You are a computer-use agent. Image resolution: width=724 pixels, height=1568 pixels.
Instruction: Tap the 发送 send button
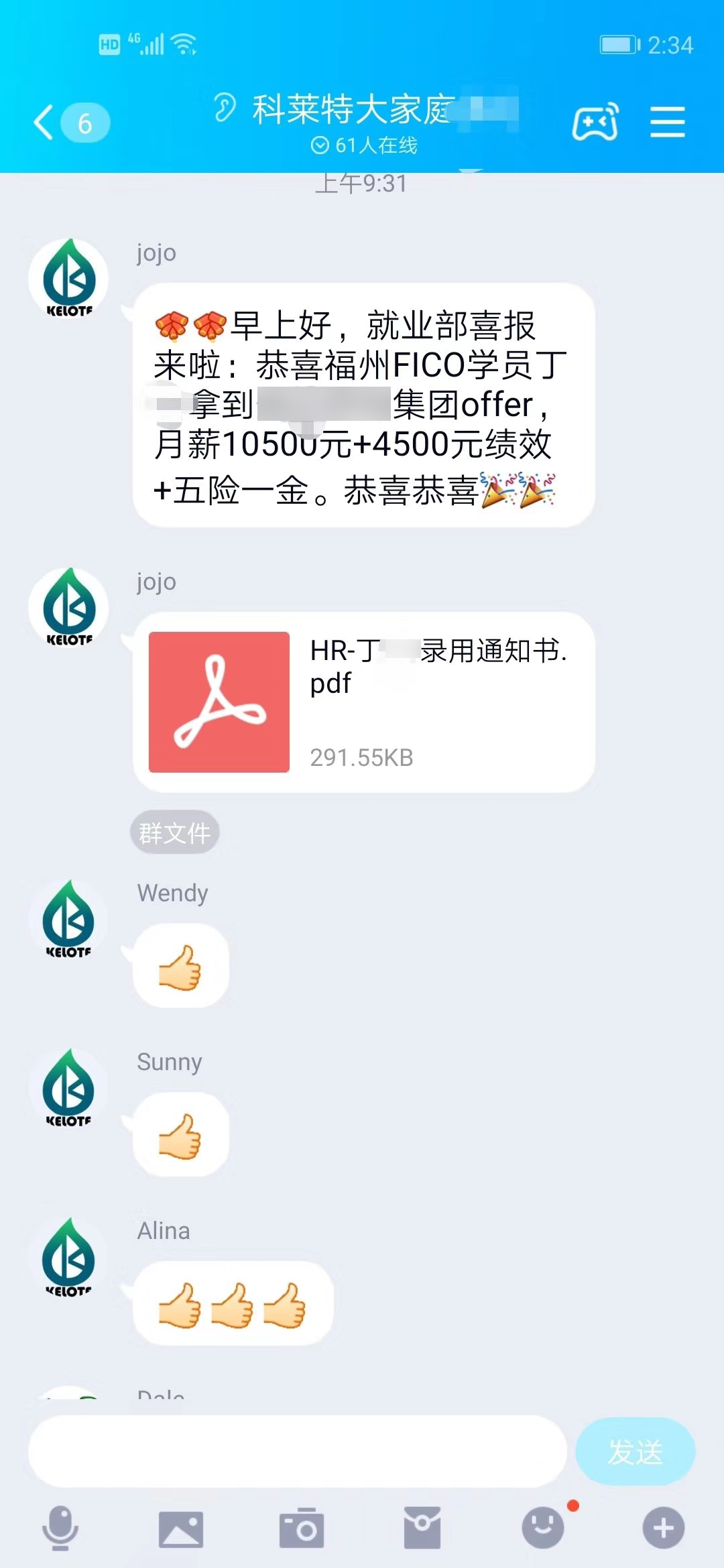pyautogui.click(x=635, y=1451)
